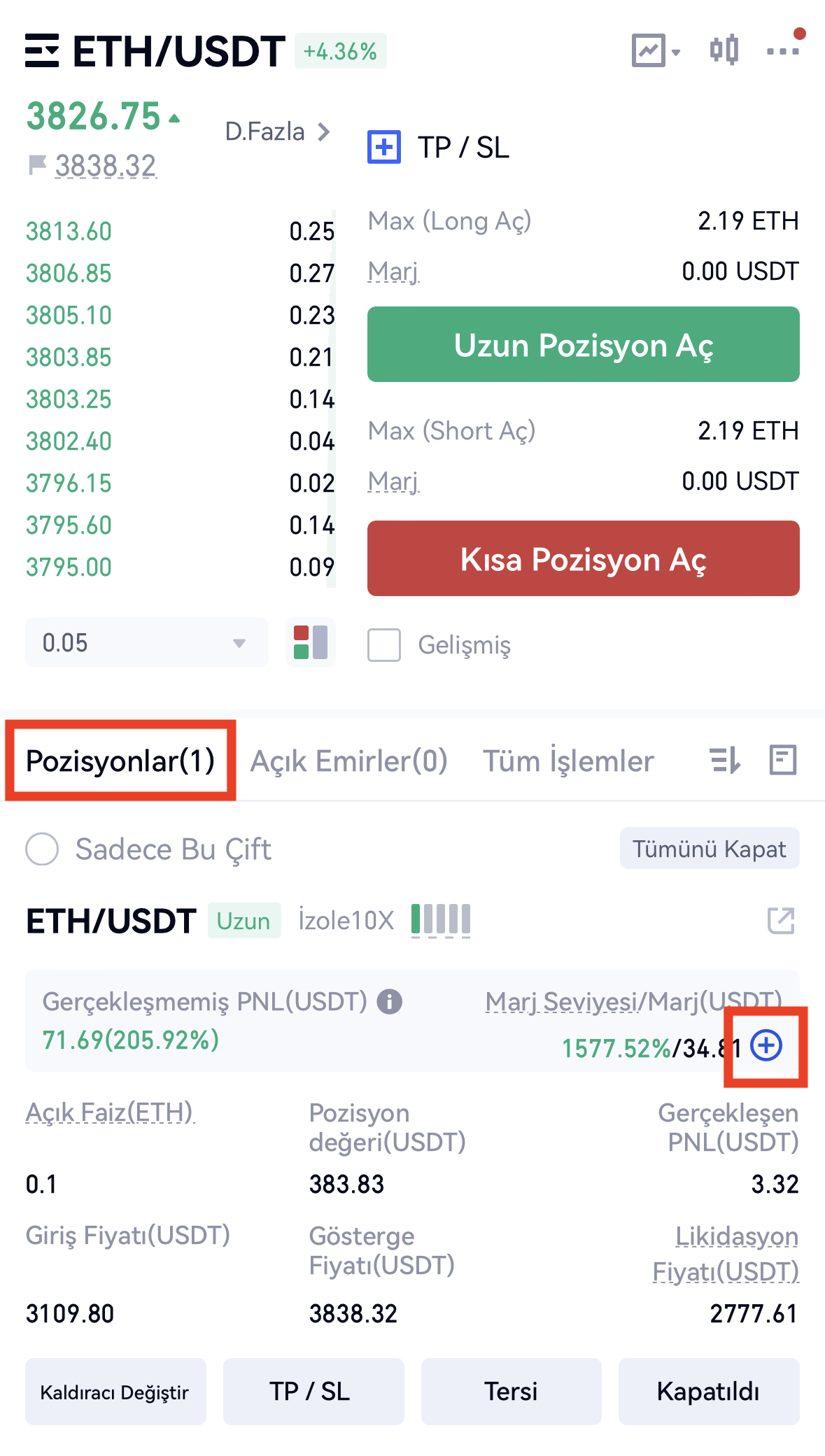Open the candlestick chart view
Screen dimensions: 825x1456
(x=724, y=50)
